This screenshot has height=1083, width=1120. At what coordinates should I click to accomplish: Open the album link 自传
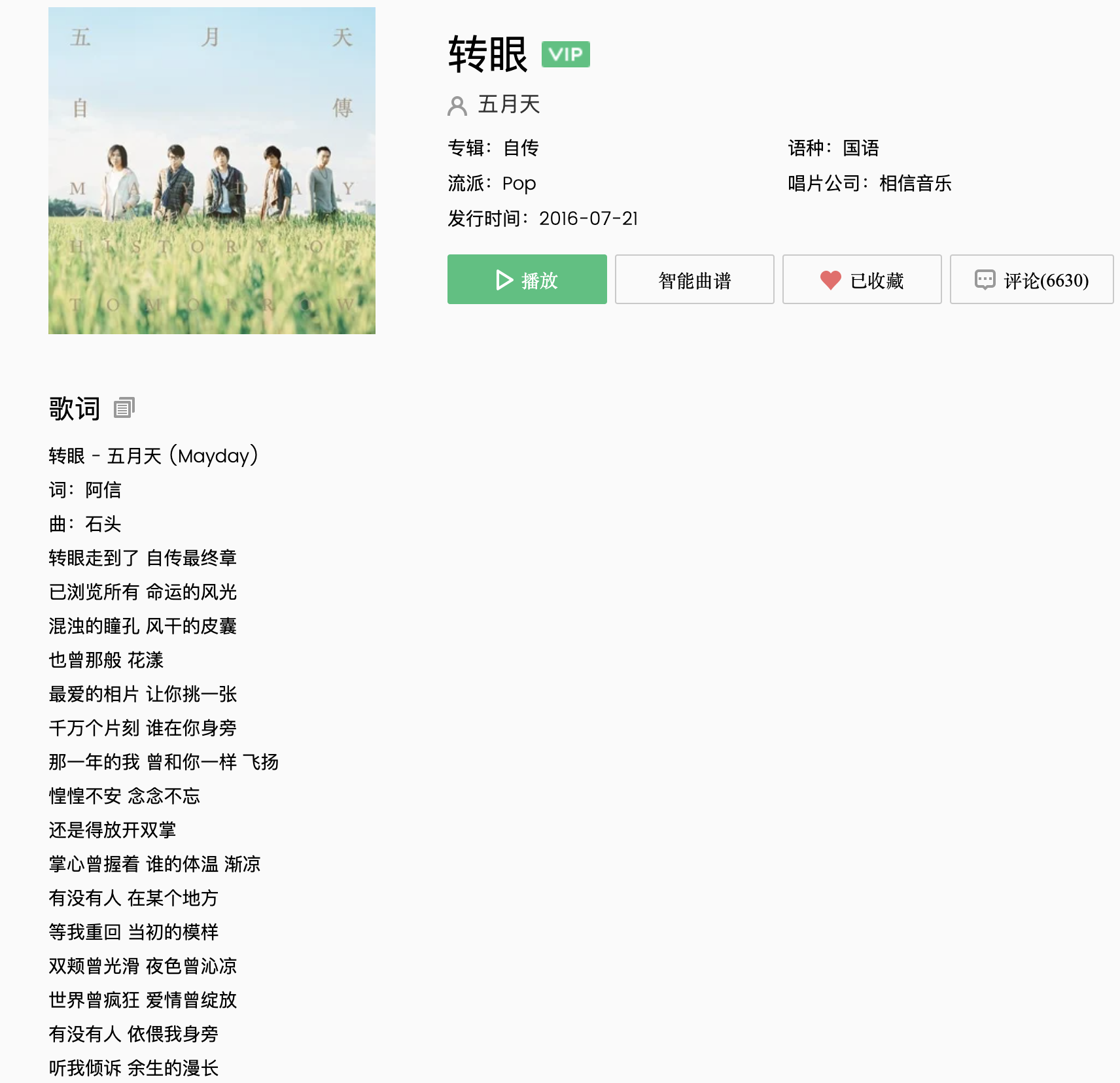coord(521,148)
